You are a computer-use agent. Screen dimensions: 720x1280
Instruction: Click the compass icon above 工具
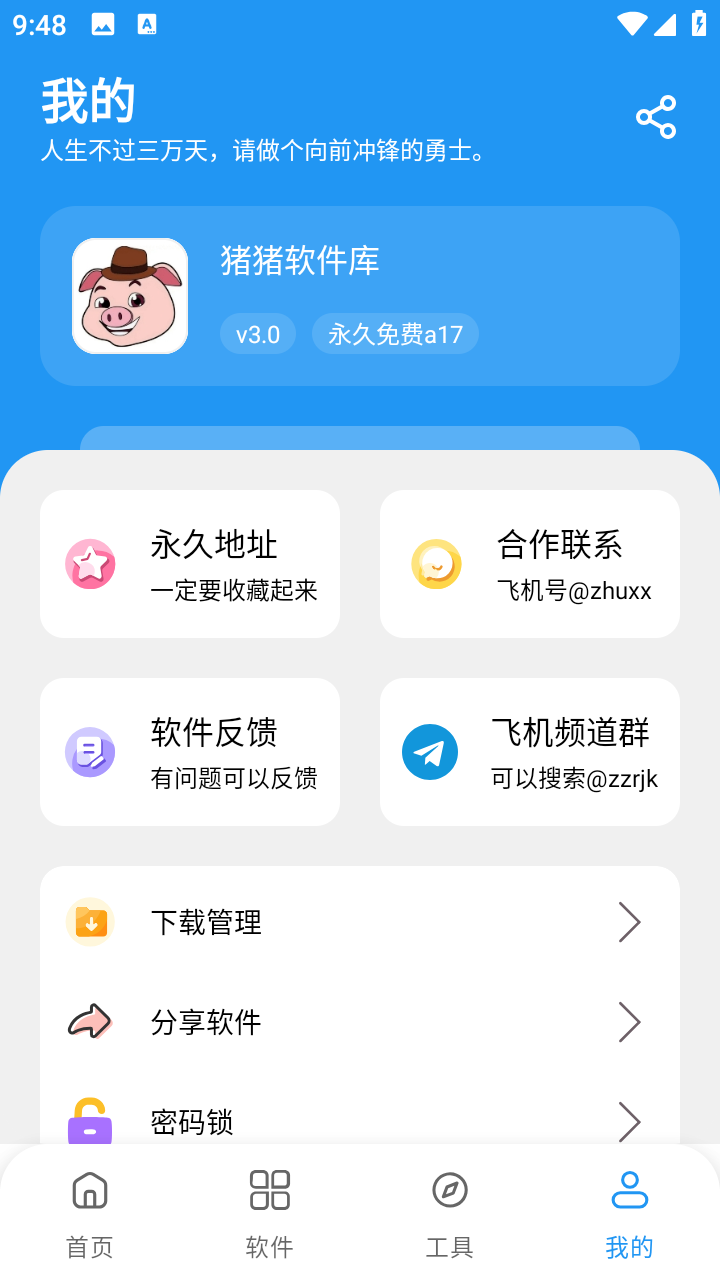(x=448, y=1191)
